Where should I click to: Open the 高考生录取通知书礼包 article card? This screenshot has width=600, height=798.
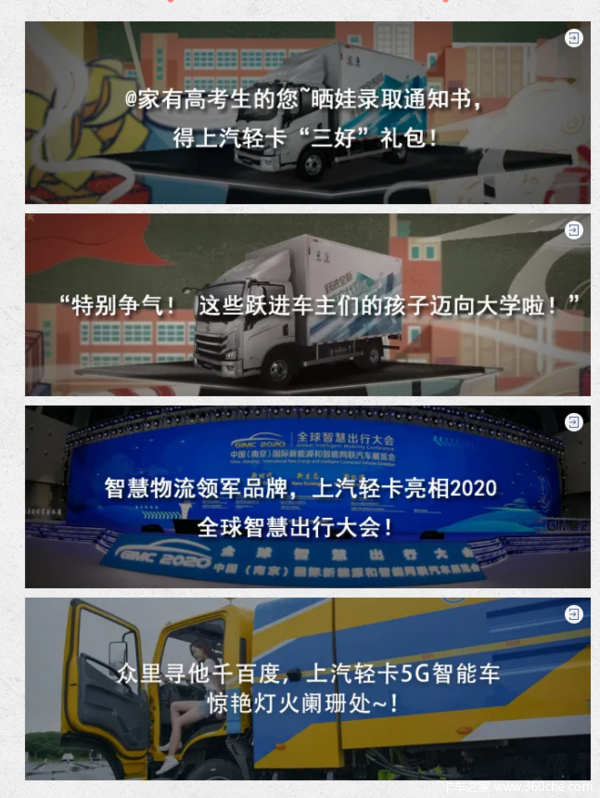tap(300, 115)
